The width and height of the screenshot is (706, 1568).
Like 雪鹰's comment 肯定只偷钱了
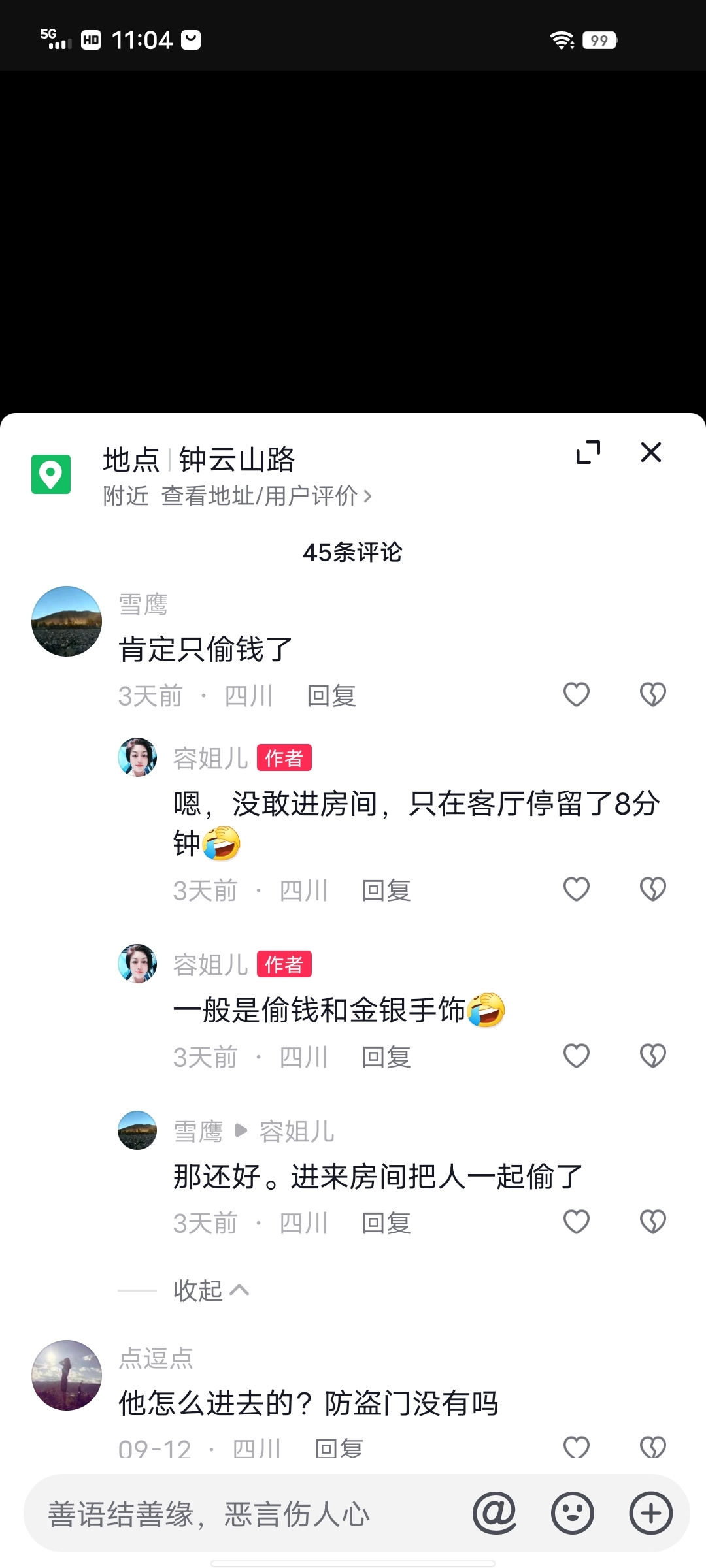coord(577,694)
